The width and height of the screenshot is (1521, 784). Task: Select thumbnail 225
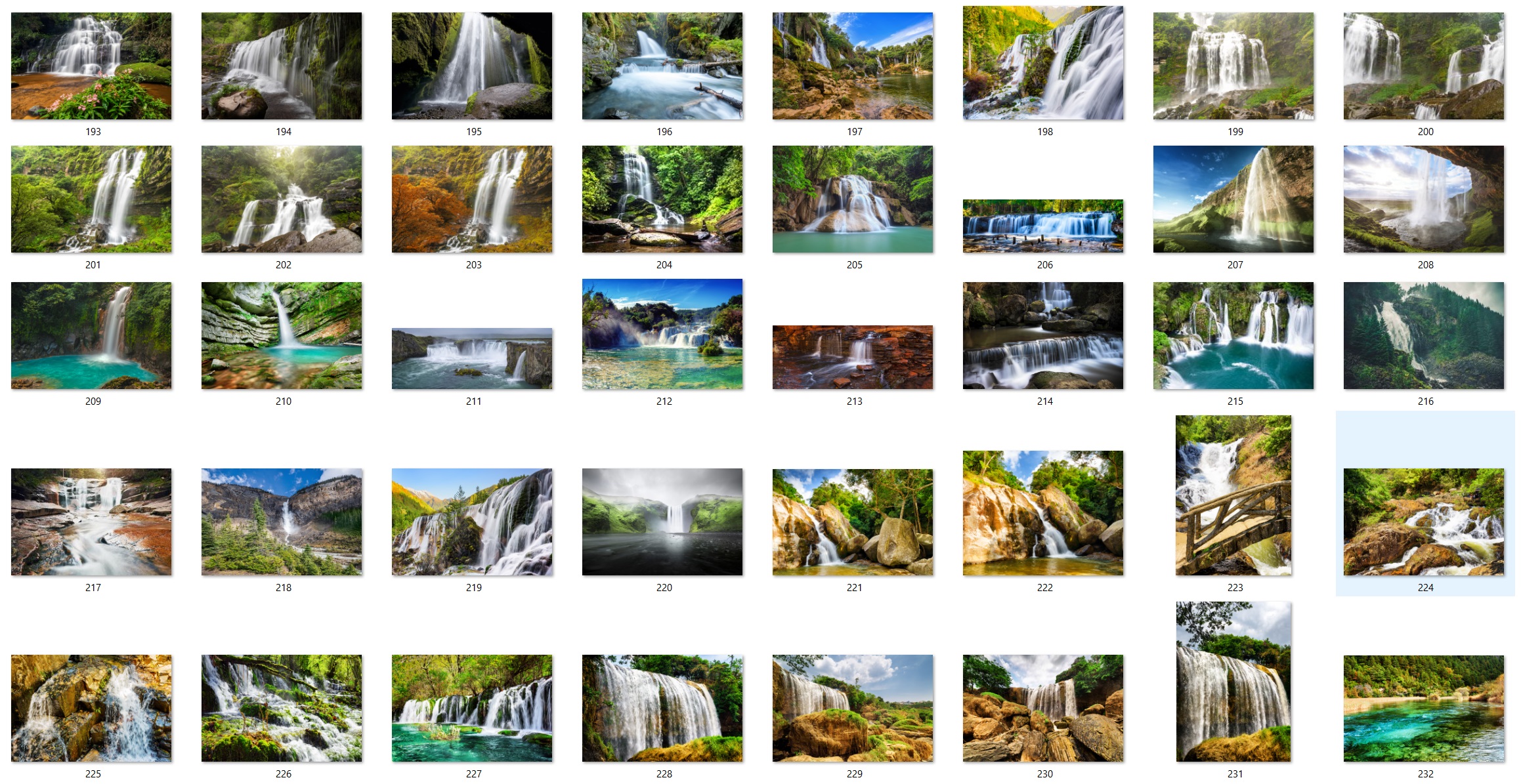(91, 708)
